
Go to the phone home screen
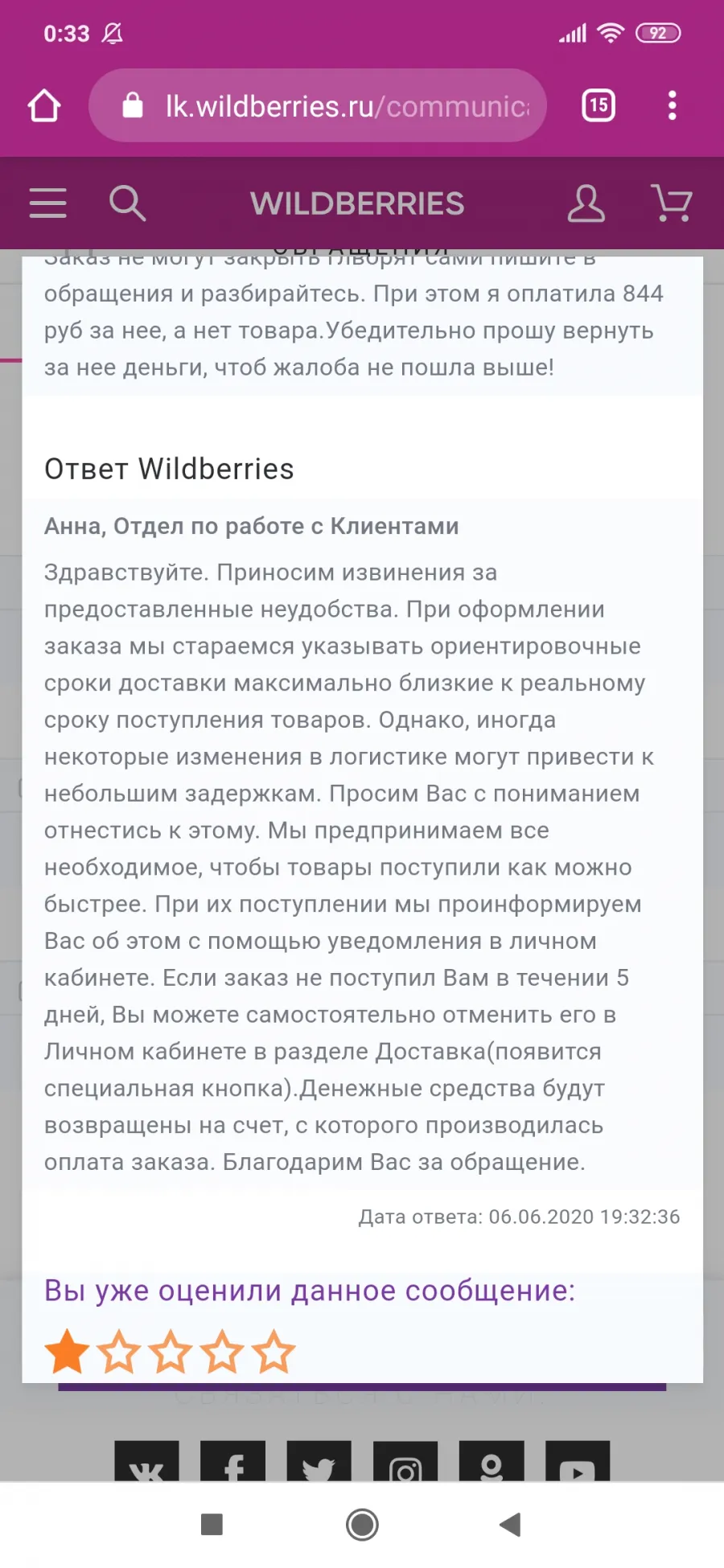point(362,1525)
